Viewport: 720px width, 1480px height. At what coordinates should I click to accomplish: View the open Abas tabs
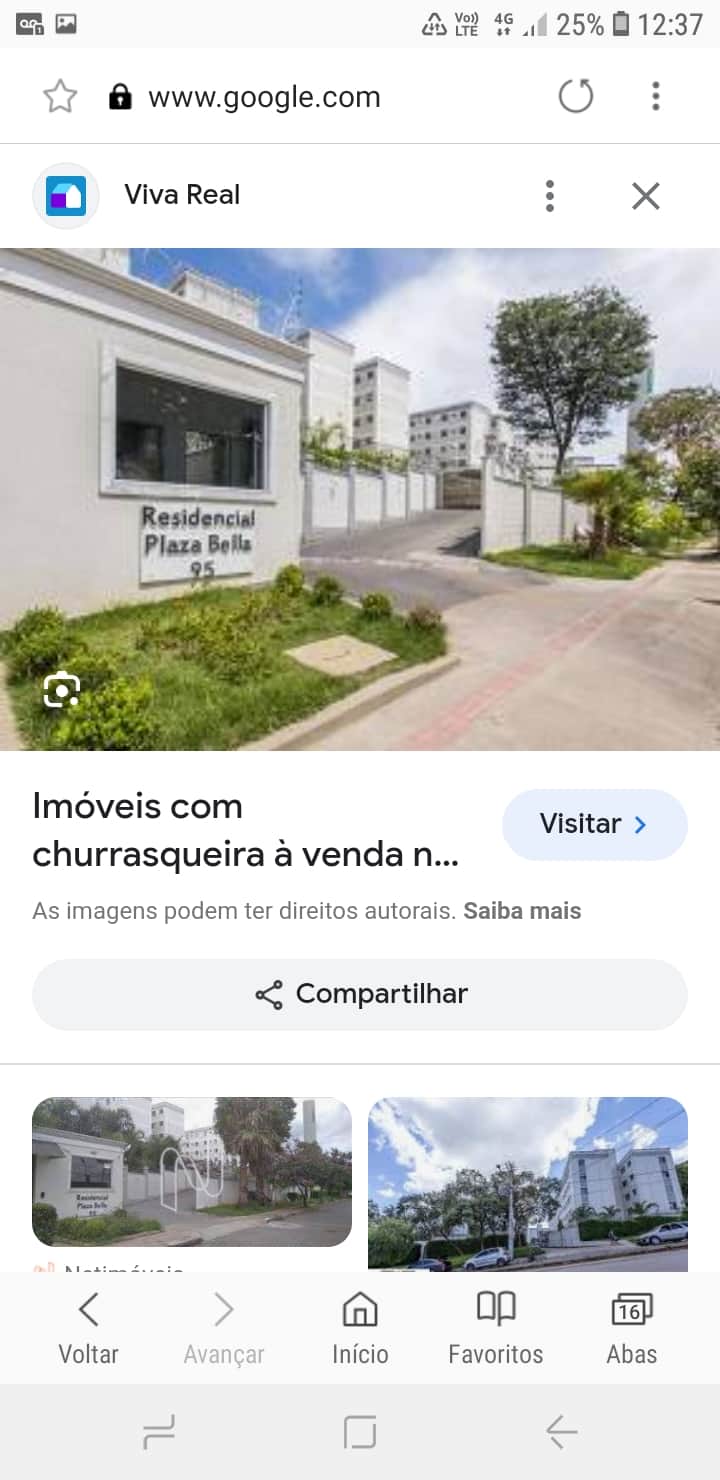pyautogui.click(x=632, y=1328)
